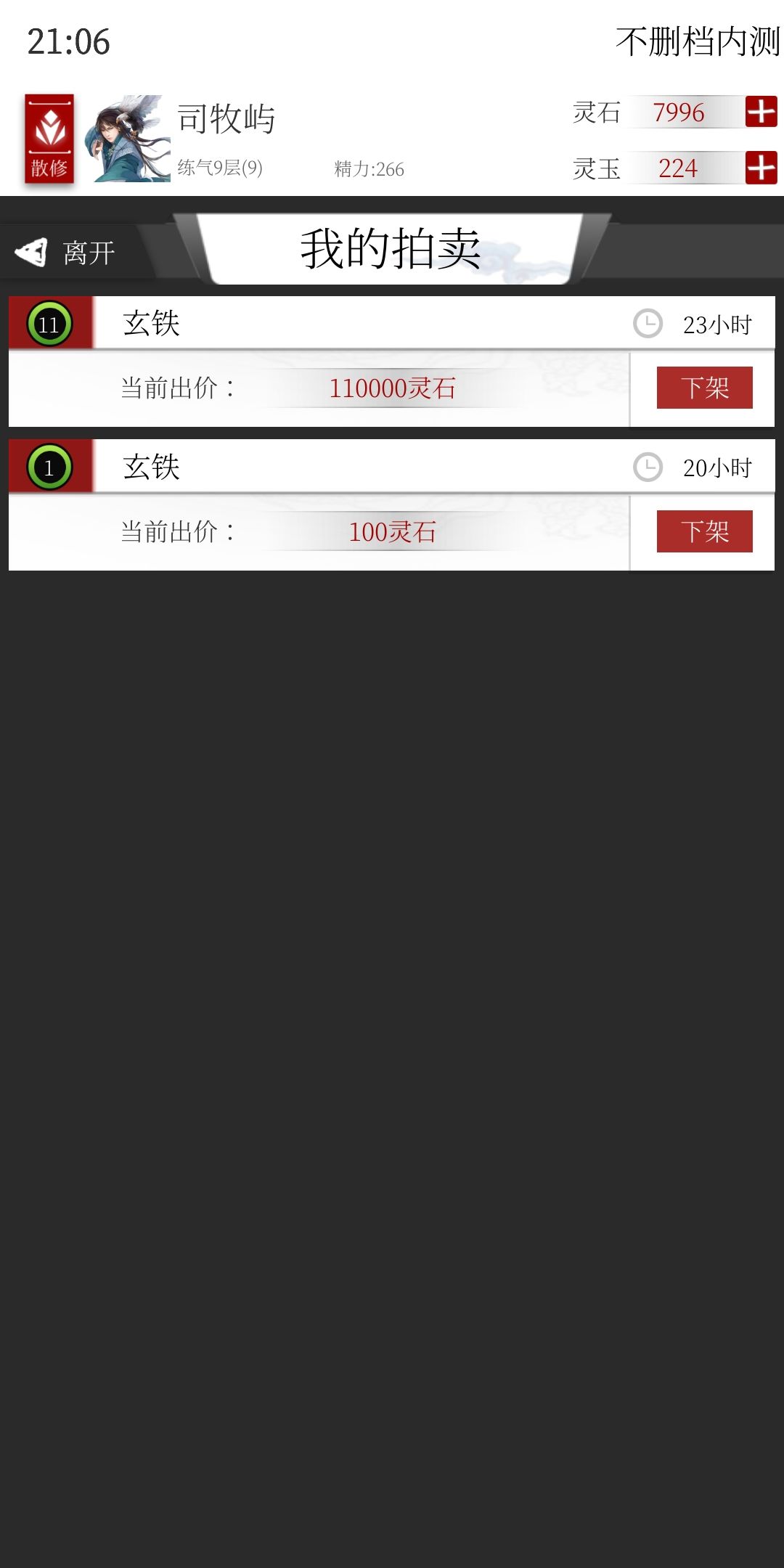
Task: Tap the 散修 sect badge
Action: tap(49, 139)
